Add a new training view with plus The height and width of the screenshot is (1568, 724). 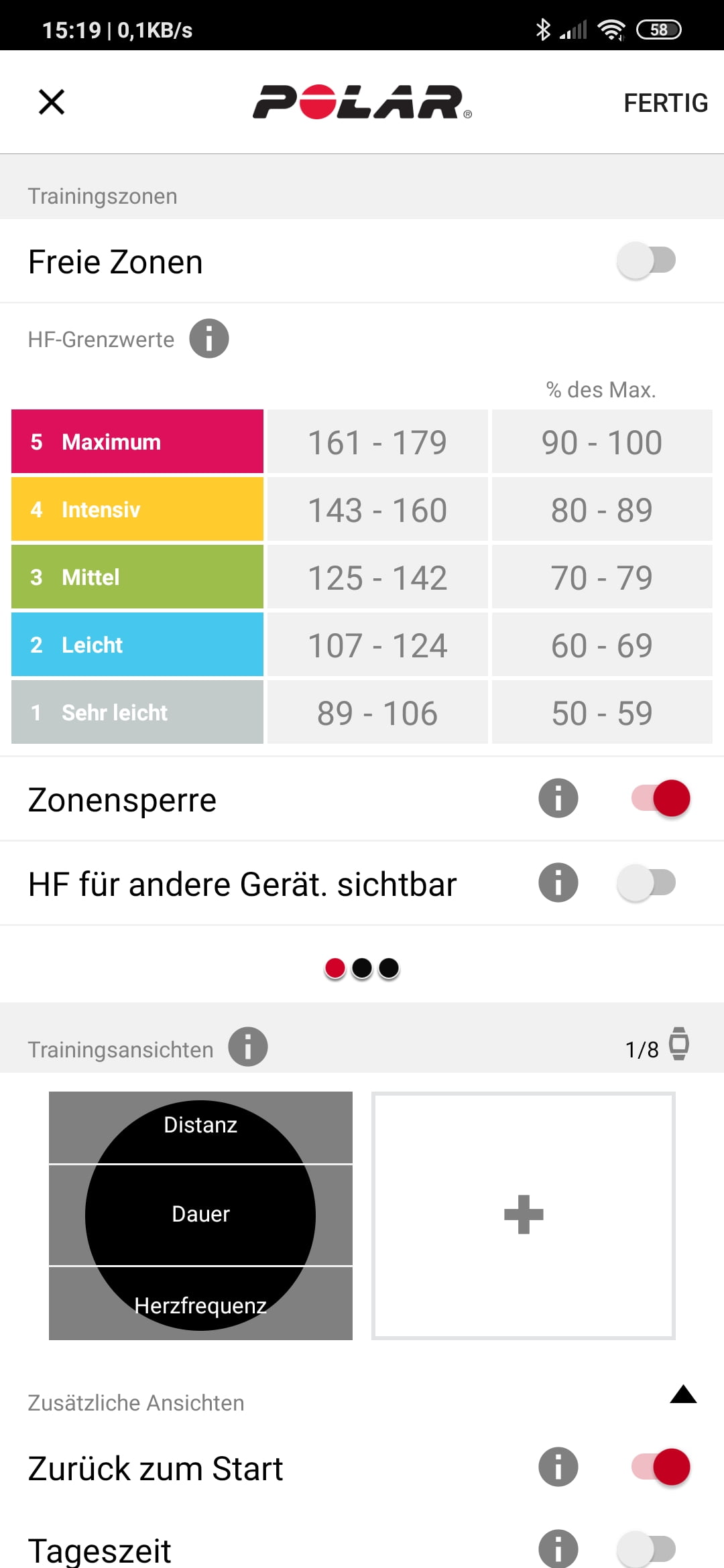pyautogui.click(x=523, y=1215)
